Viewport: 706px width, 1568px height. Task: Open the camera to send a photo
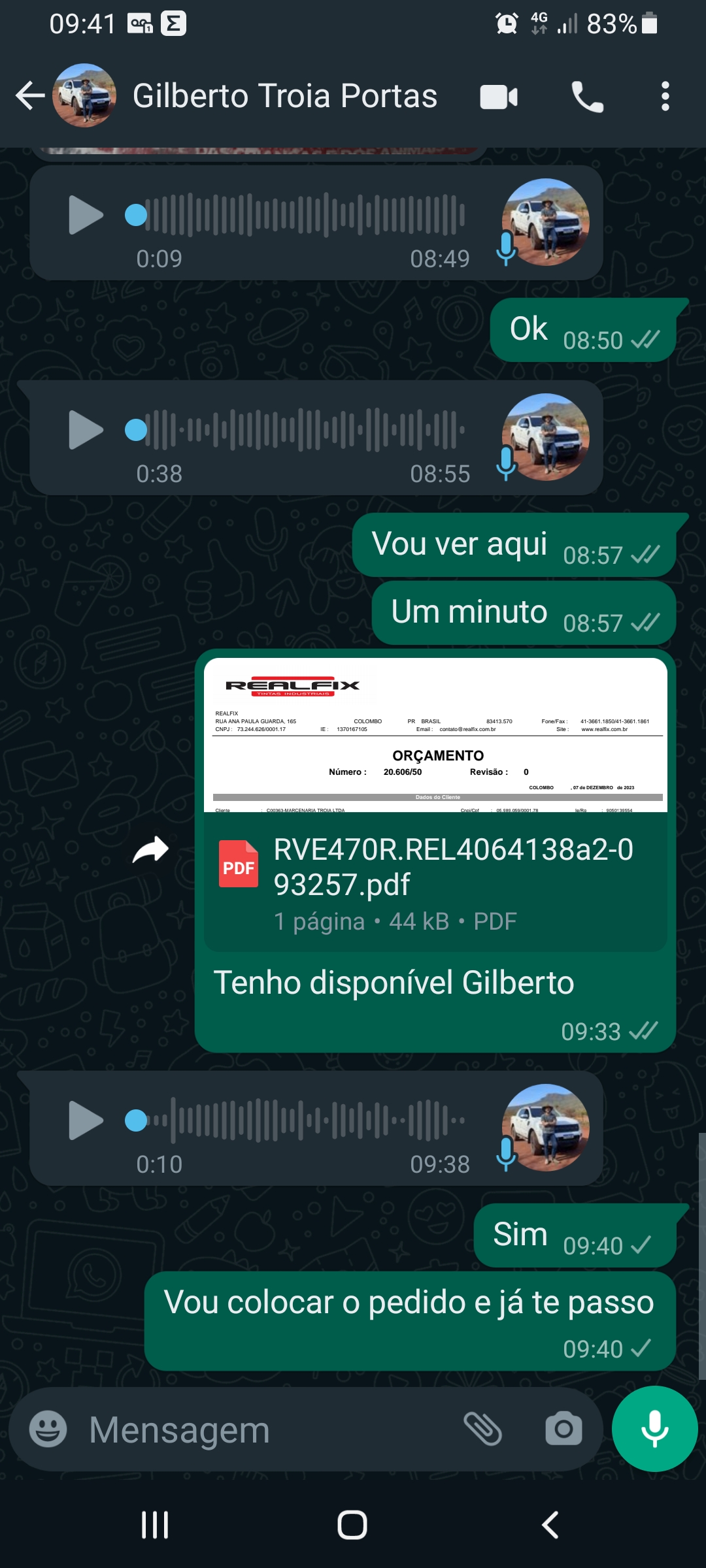pyautogui.click(x=563, y=1429)
